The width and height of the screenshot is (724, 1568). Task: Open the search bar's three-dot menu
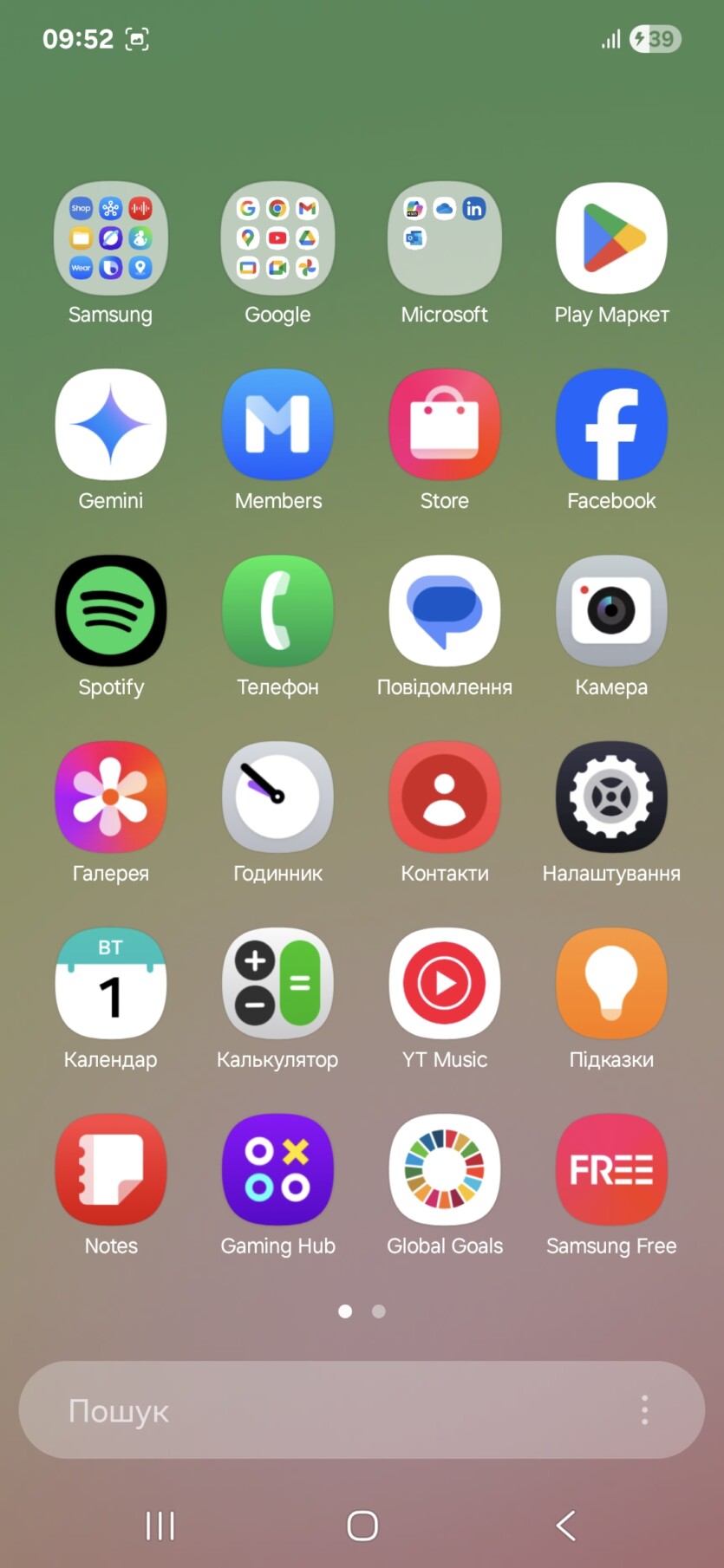click(644, 1410)
